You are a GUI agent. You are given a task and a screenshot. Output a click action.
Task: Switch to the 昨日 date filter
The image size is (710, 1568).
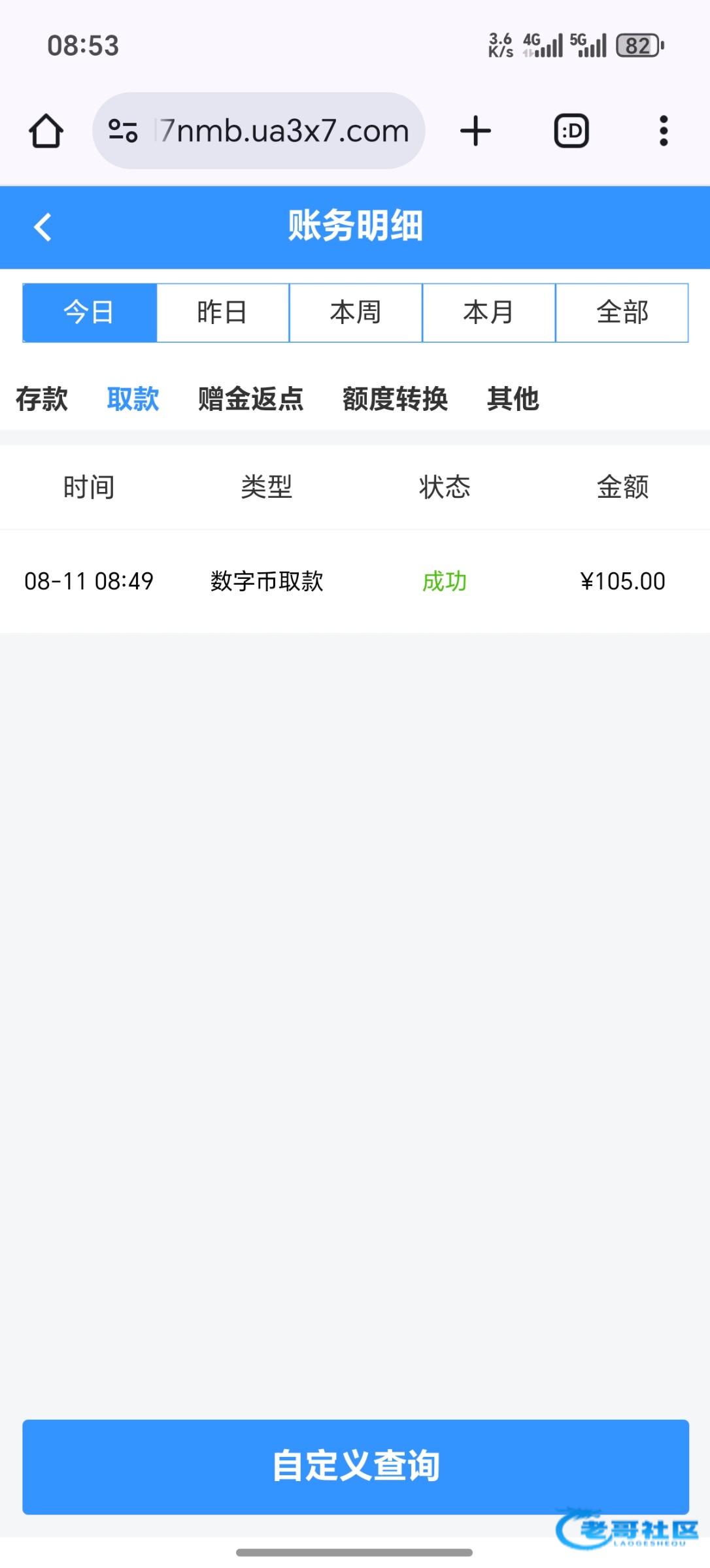(223, 312)
